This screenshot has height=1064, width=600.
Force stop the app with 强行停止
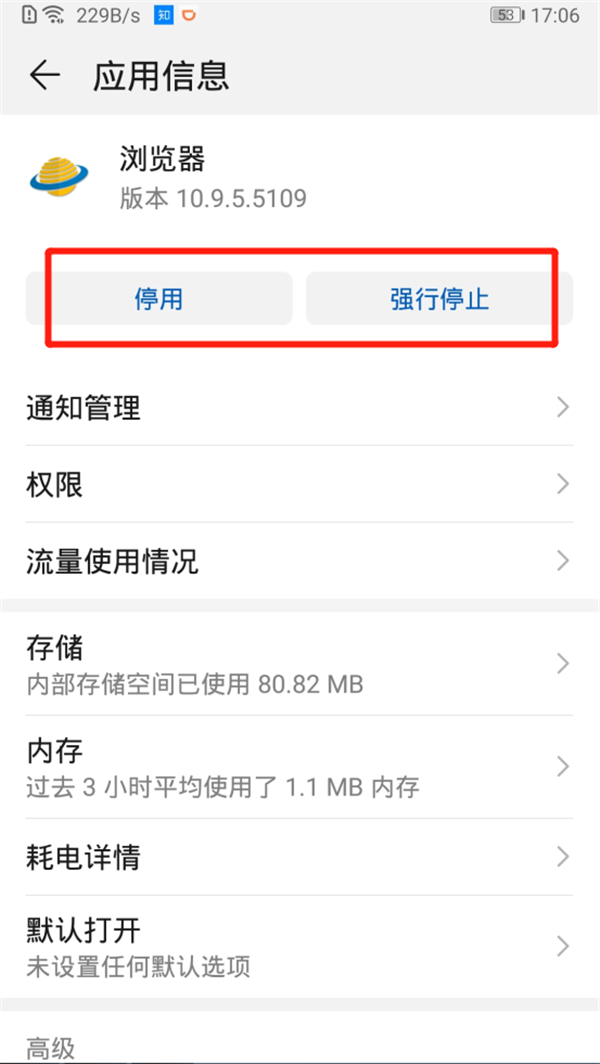click(x=439, y=298)
